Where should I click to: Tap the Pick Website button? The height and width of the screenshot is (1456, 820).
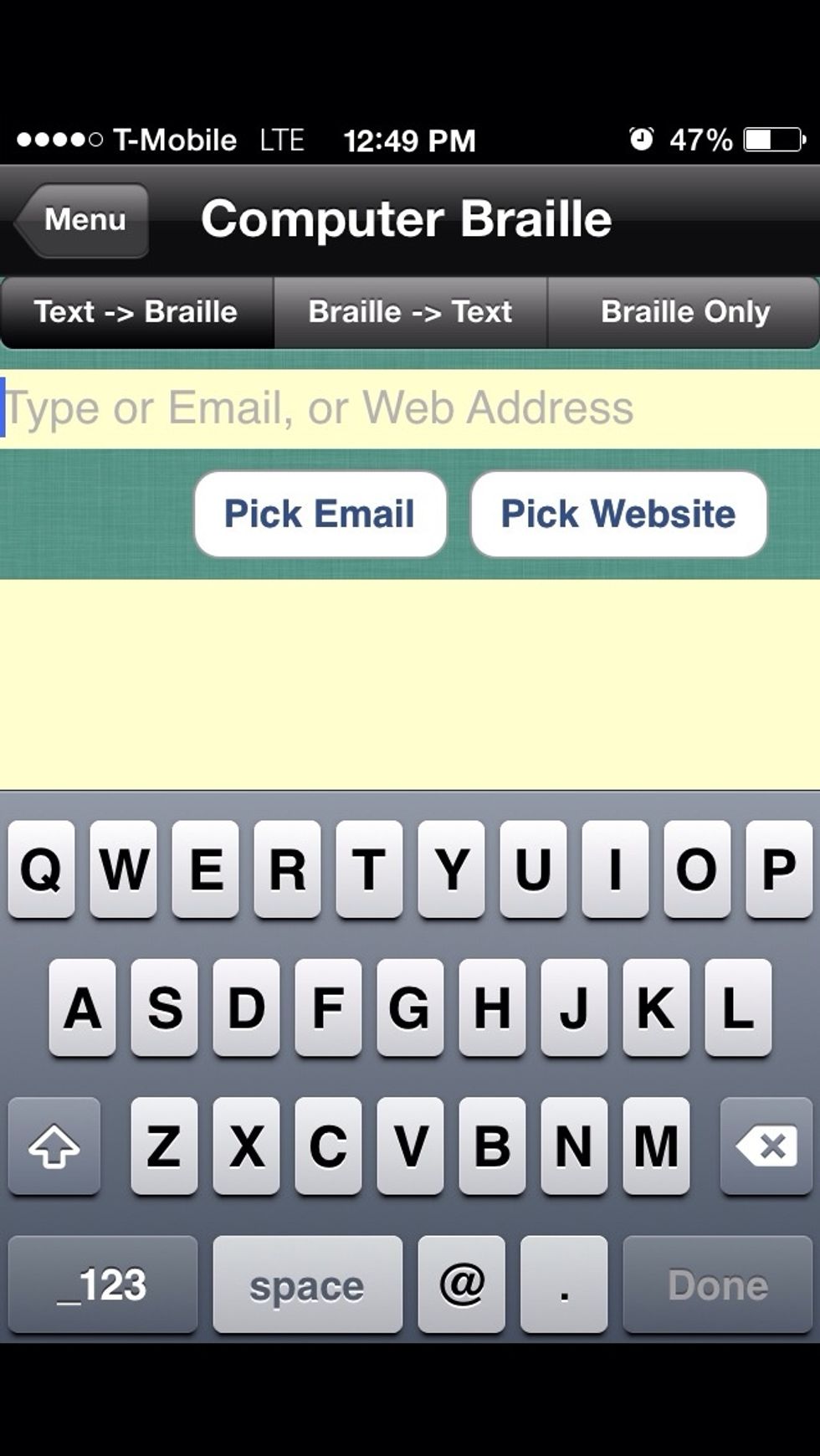618,513
